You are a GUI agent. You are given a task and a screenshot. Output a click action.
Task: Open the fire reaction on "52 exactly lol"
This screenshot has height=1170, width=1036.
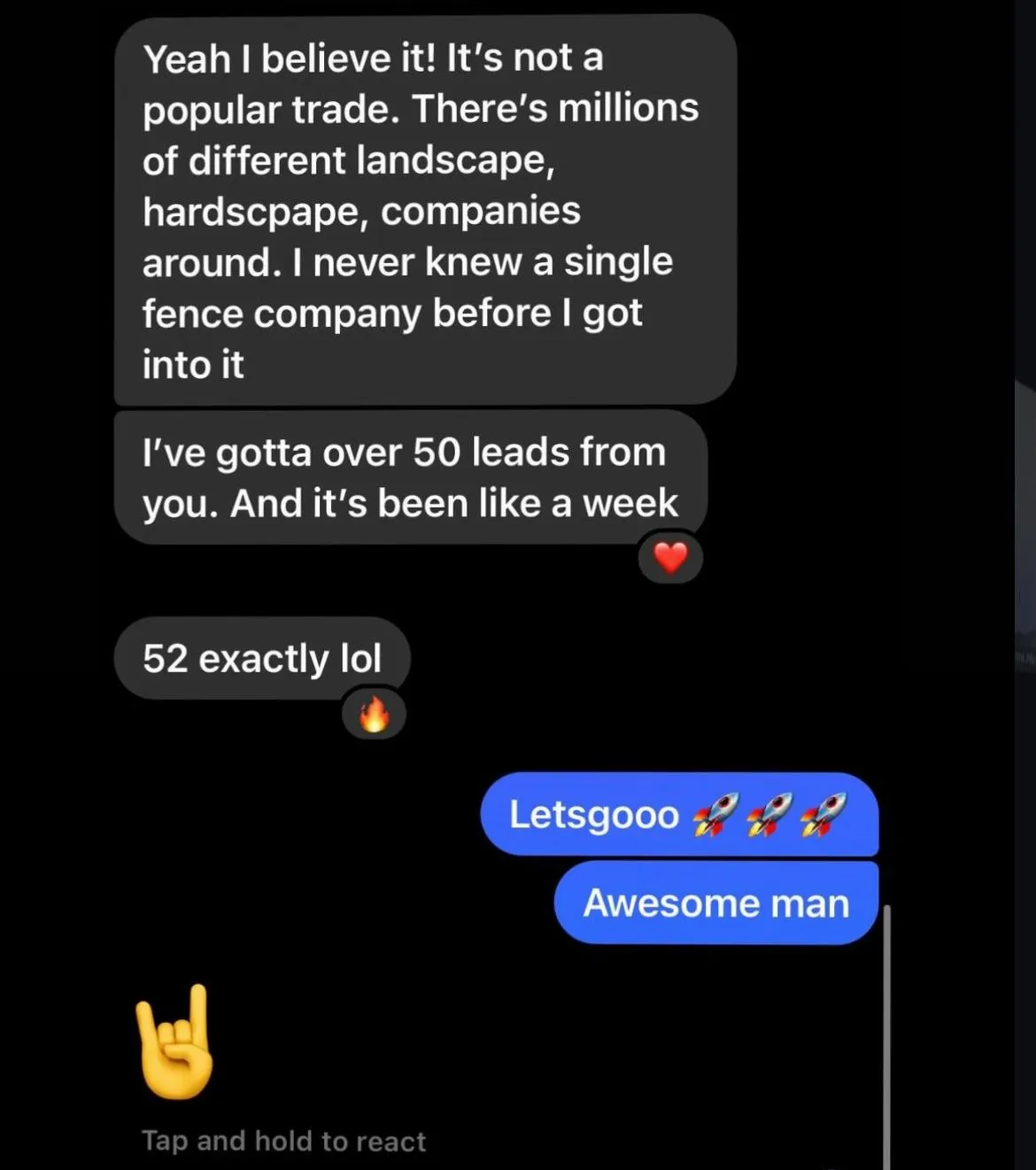tap(374, 715)
